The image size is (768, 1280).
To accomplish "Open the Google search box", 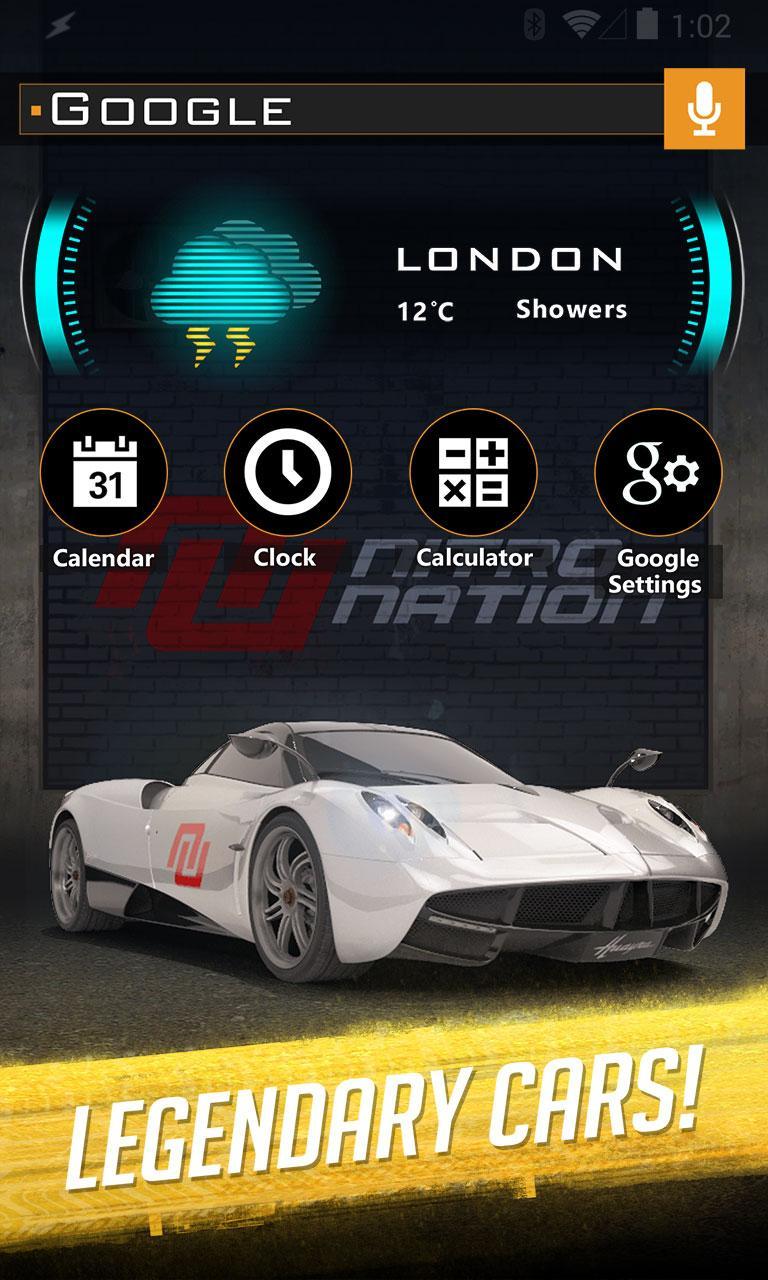I will (x=340, y=110).
